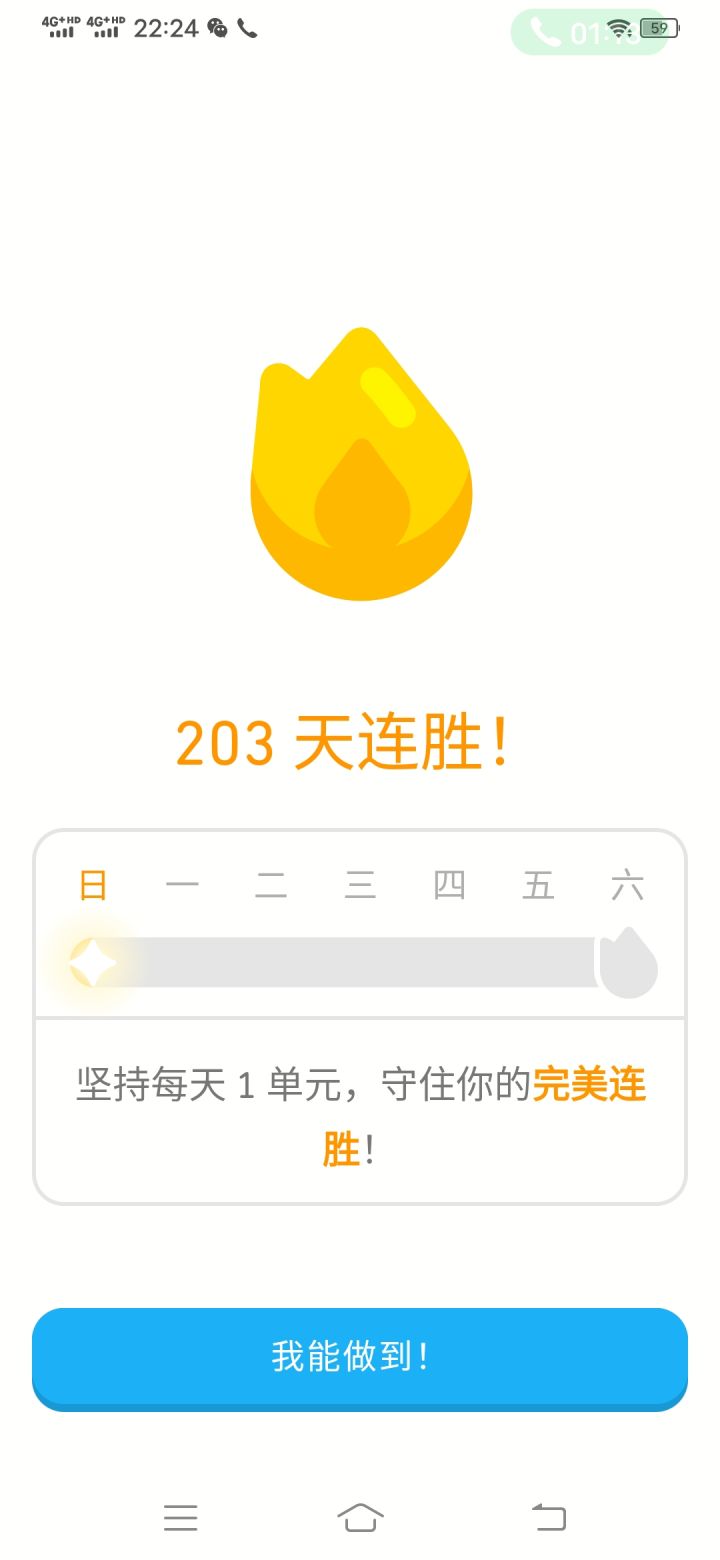Tap the back navigation icon
Image resolution: width=720 pixels, height=1560 pixels.
547,1517
